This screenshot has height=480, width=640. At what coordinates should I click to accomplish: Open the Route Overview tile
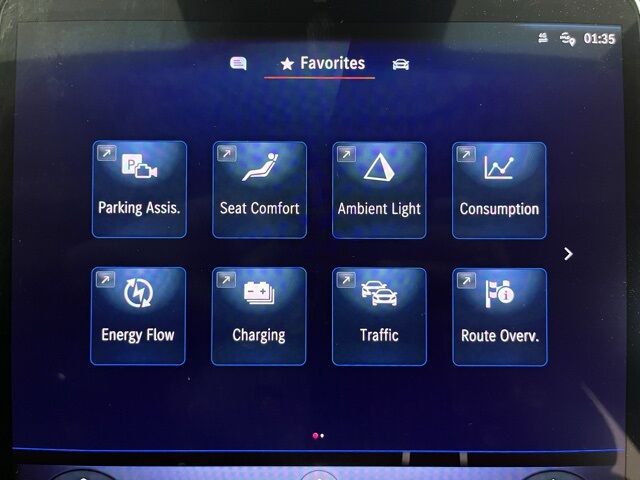point(499,316)
